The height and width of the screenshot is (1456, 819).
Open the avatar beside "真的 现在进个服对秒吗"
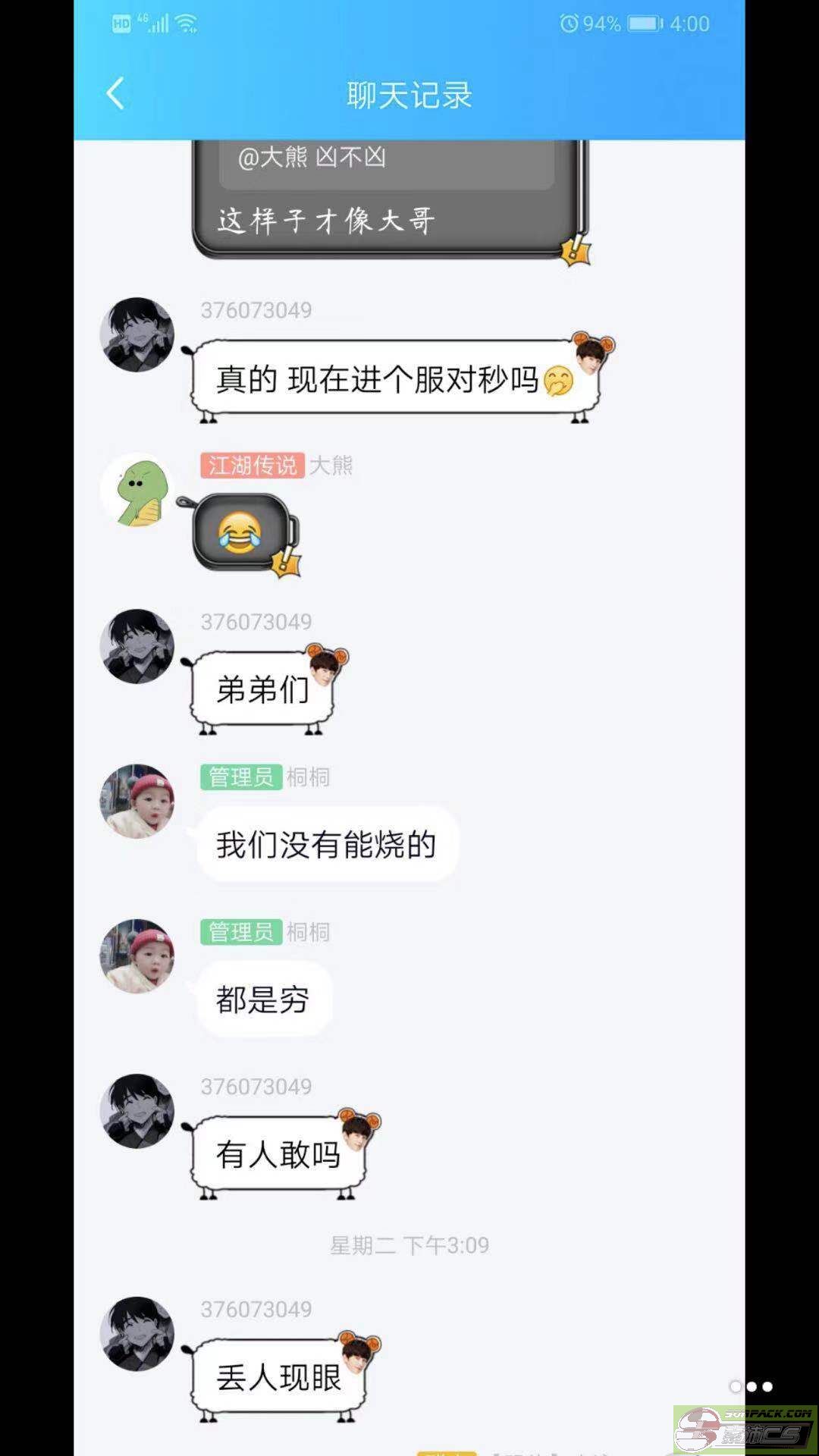click(137, 334)
